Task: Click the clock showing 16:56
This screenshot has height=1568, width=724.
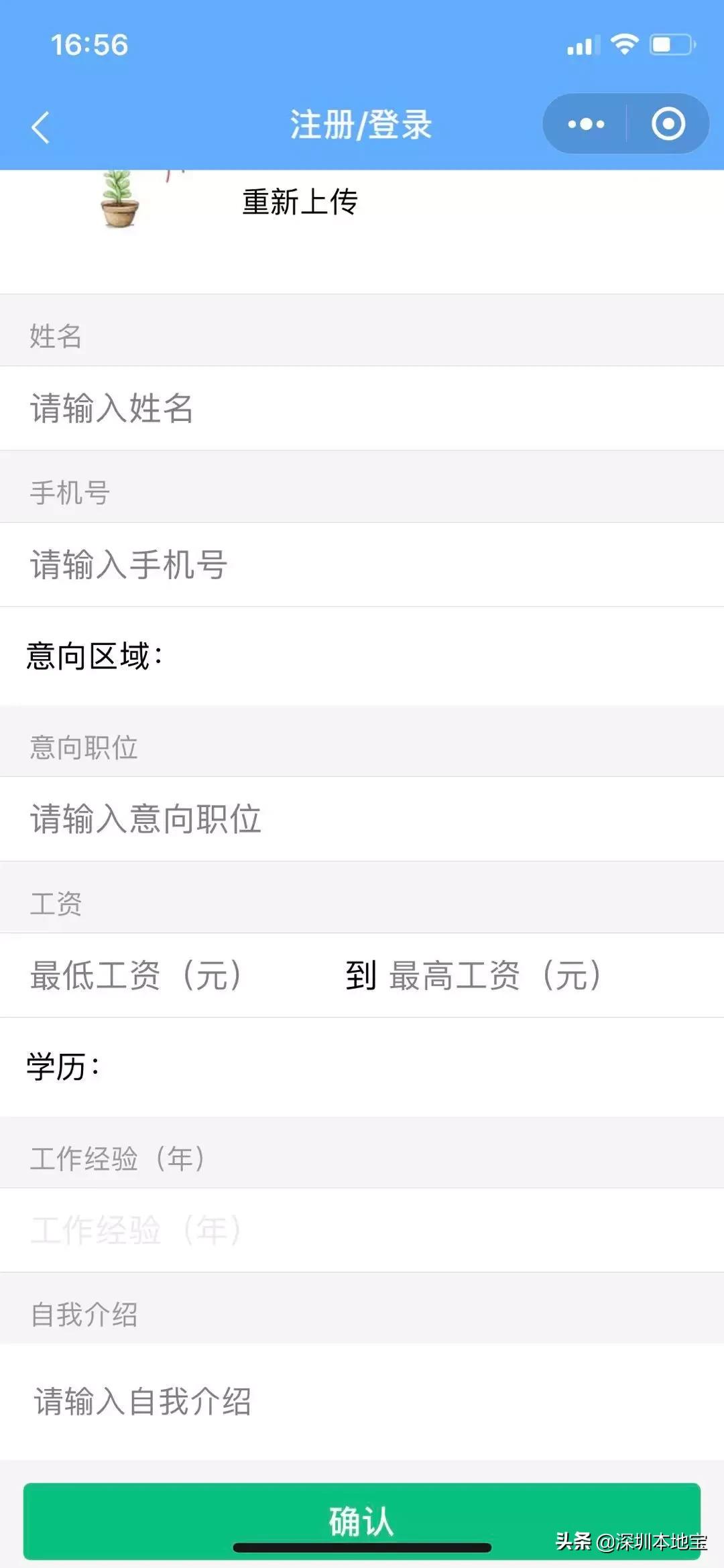Action: coord(90,46)
